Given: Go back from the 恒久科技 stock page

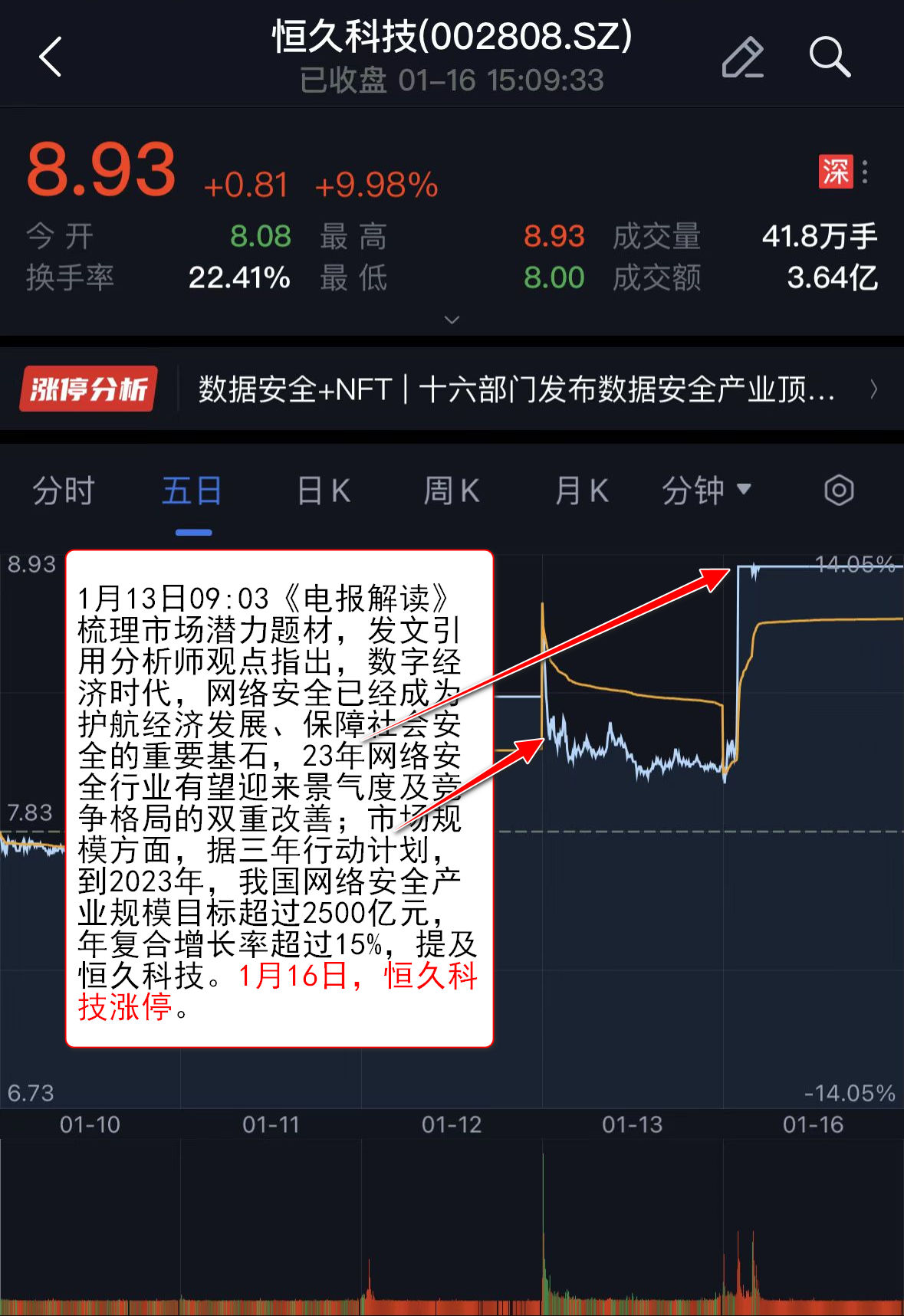Looking at the screenshot, I should point(51,57).
